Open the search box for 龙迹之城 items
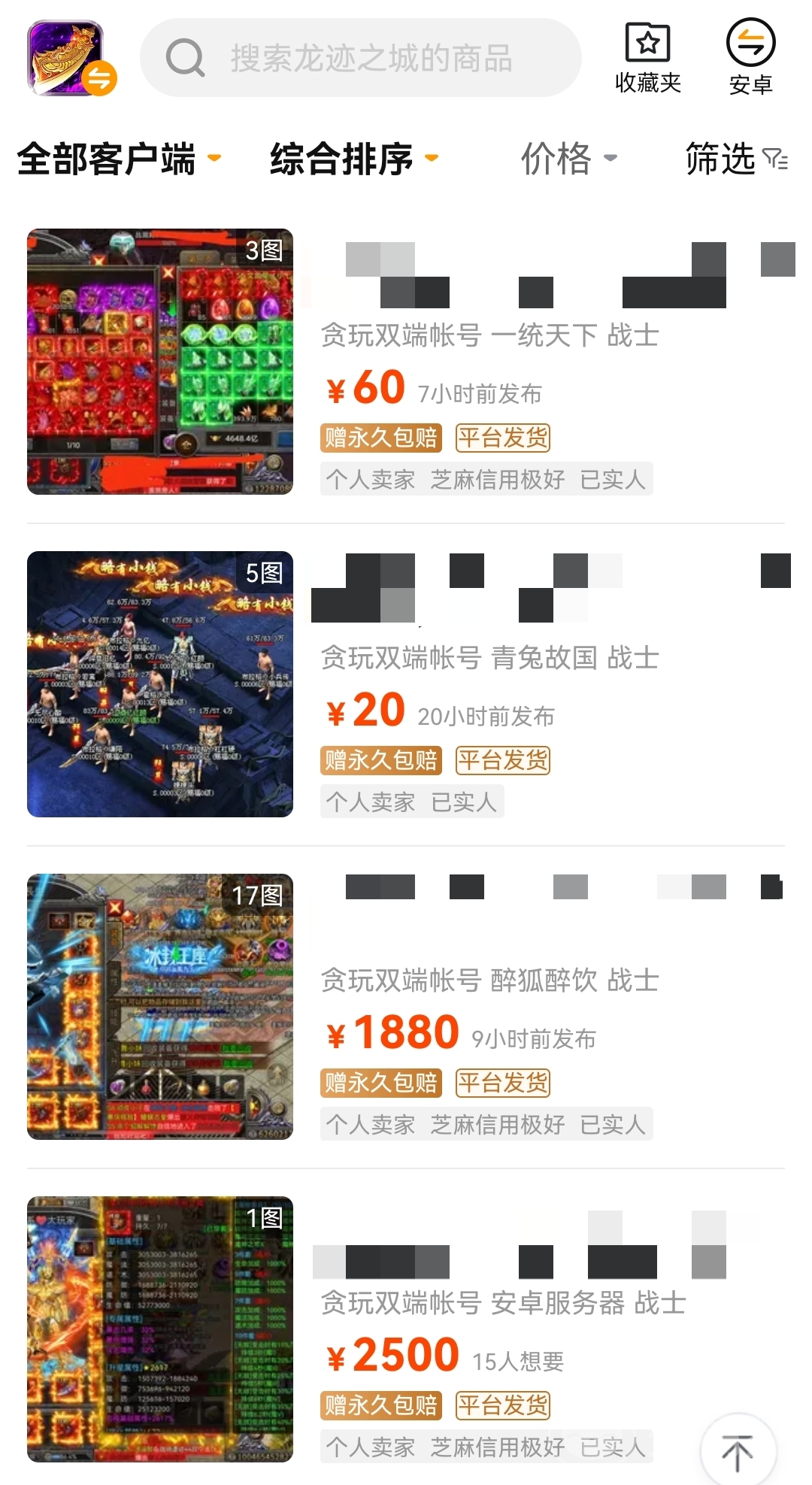Viewport: 812px width, 1485px height. (361, 58)
